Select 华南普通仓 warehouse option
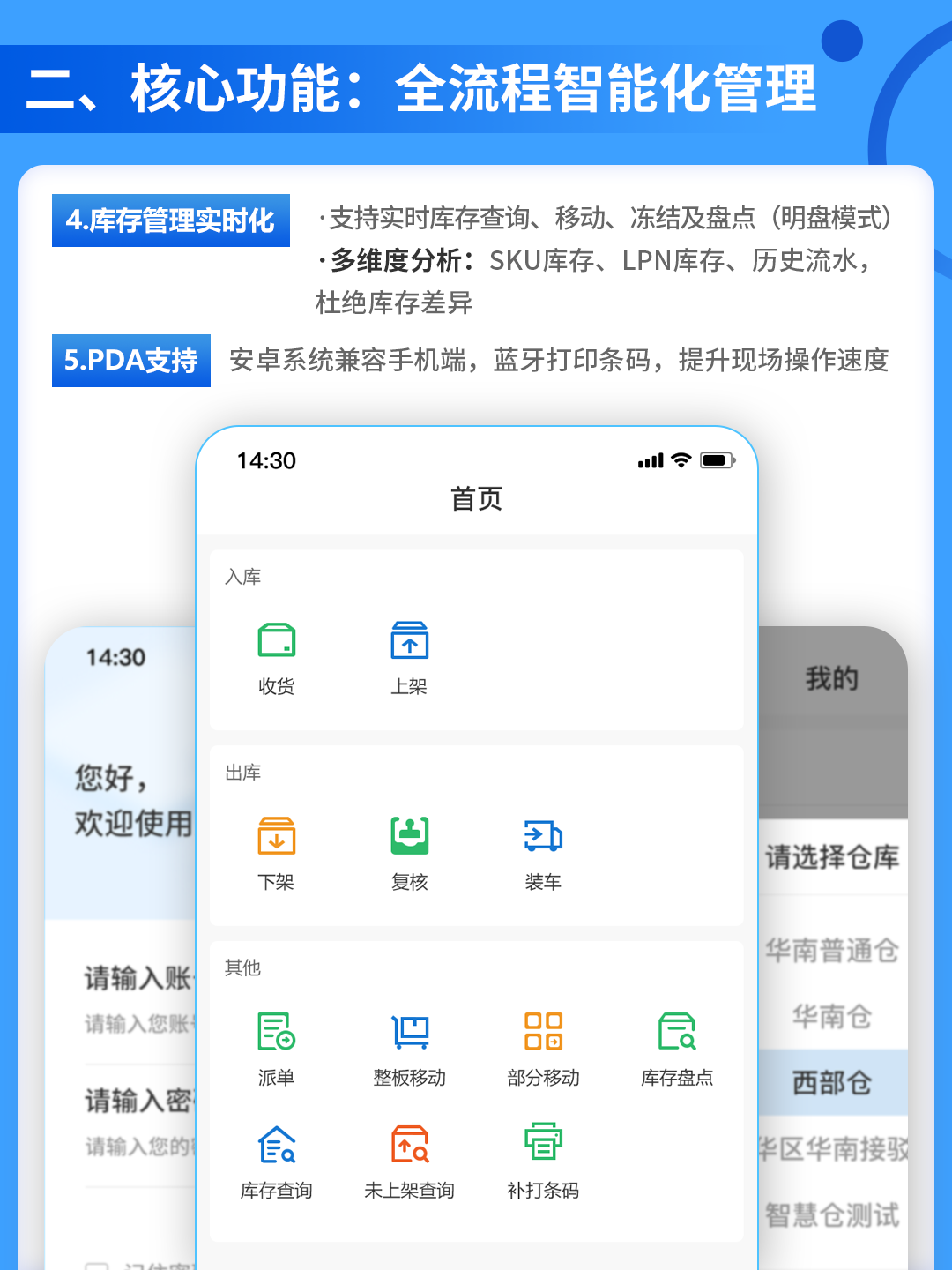 [834, 950]
